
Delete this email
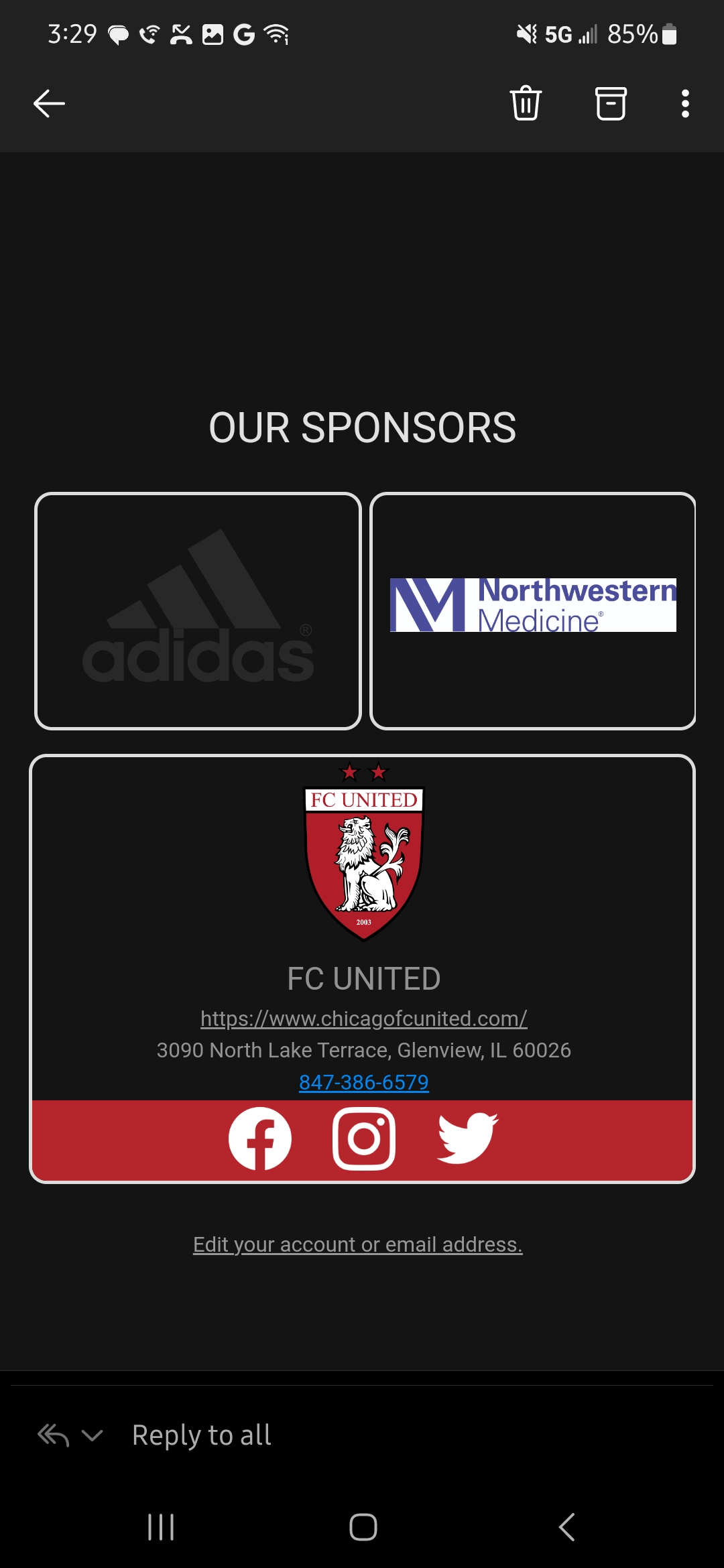tap(526, 104)
